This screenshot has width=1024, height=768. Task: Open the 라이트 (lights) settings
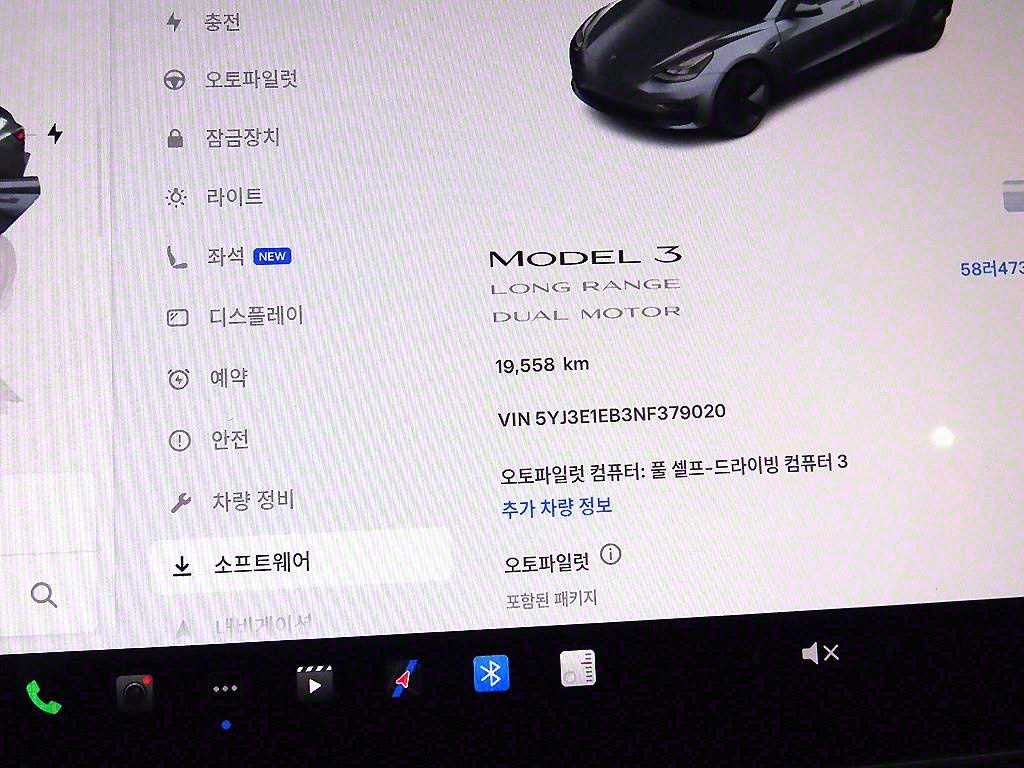[x=233, y=197]
